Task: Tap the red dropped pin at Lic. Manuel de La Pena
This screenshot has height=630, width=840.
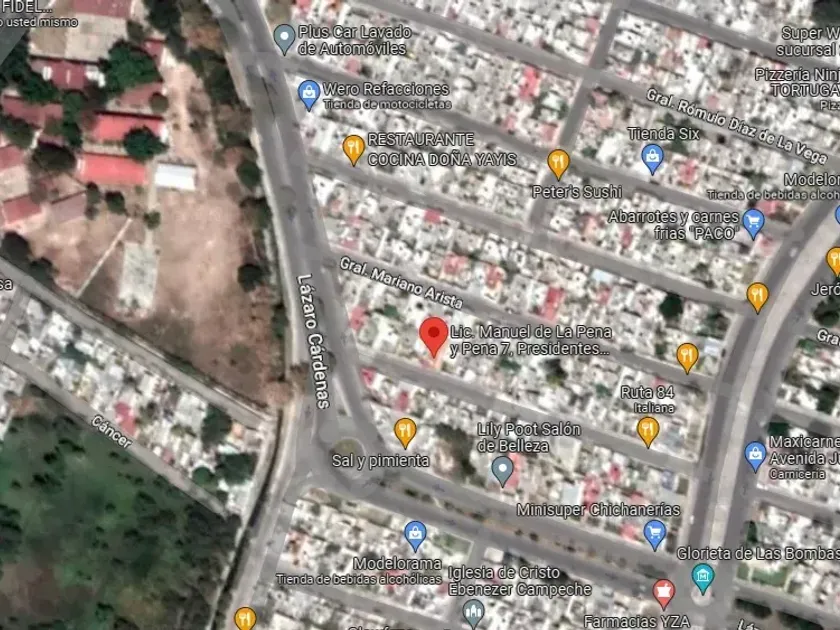Action: pos(433,336)
